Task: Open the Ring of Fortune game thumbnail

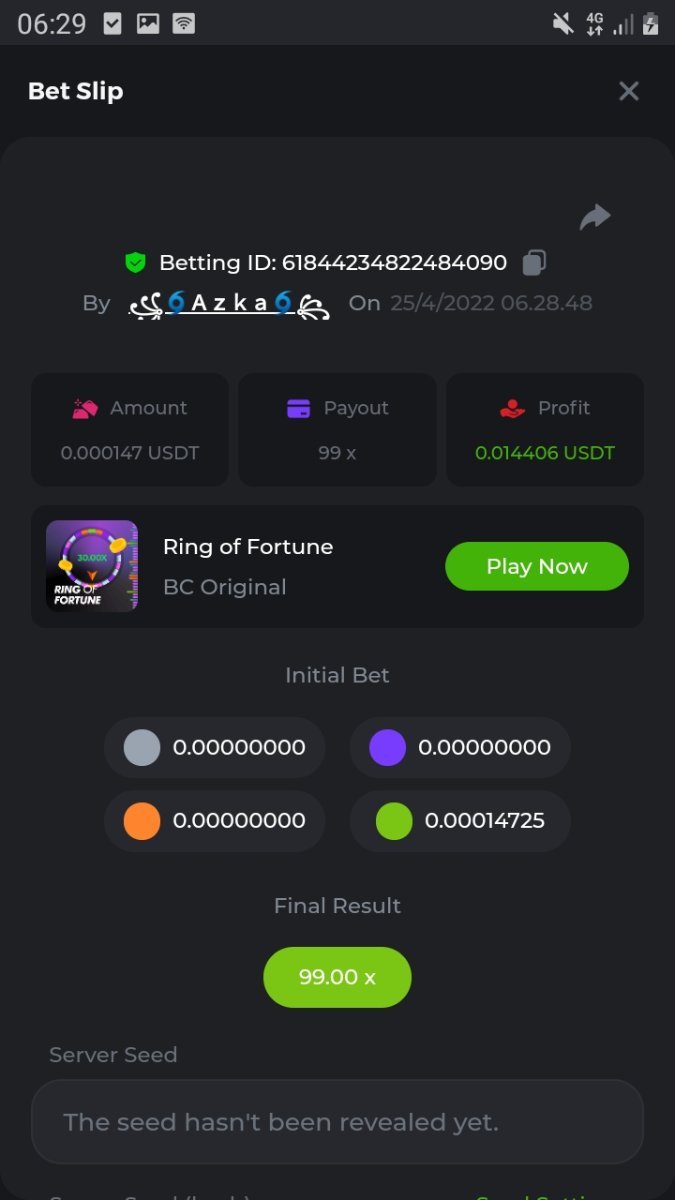Action: [x=92, y=566]
